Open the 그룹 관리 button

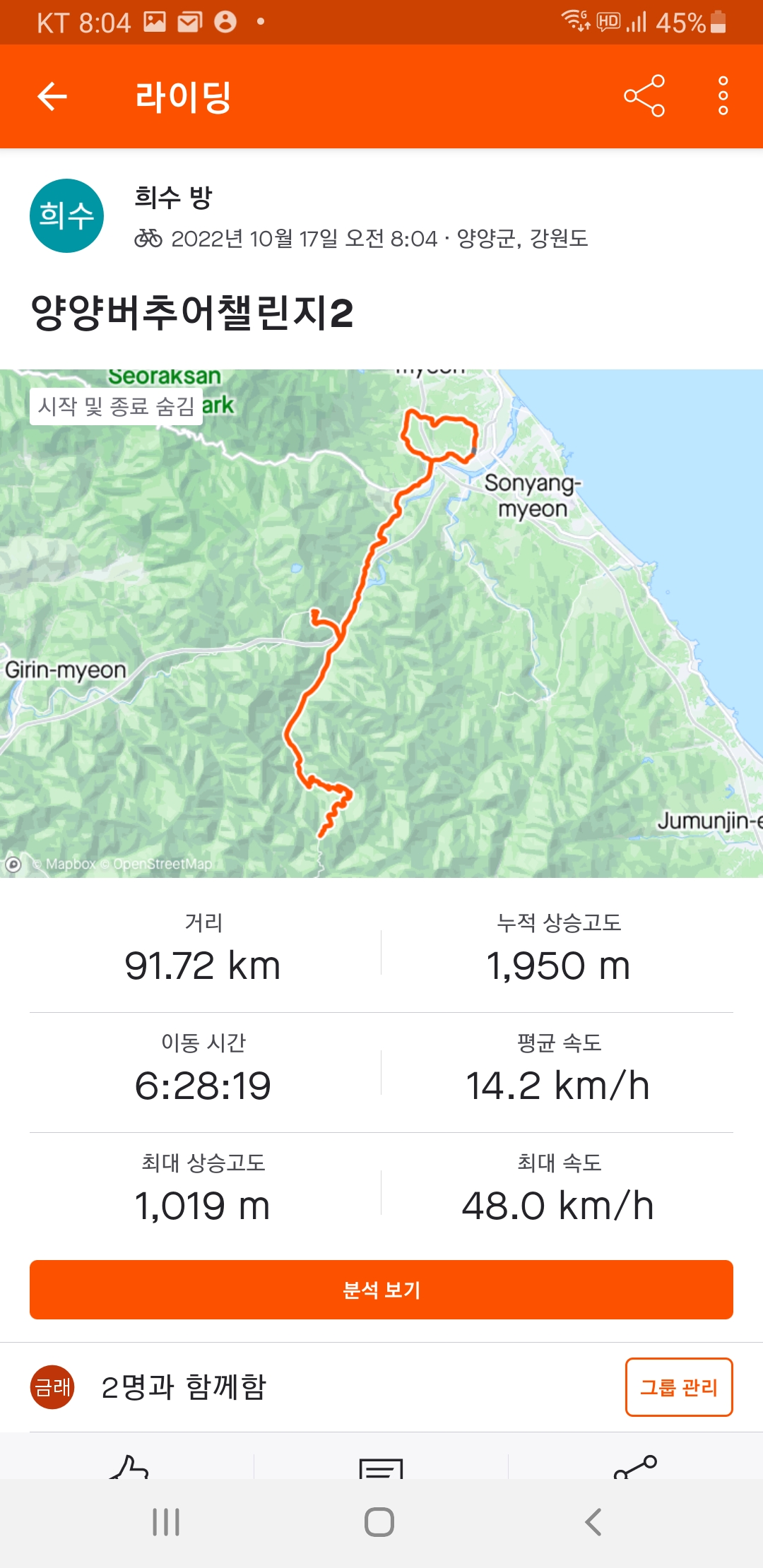pos(678,1387)
